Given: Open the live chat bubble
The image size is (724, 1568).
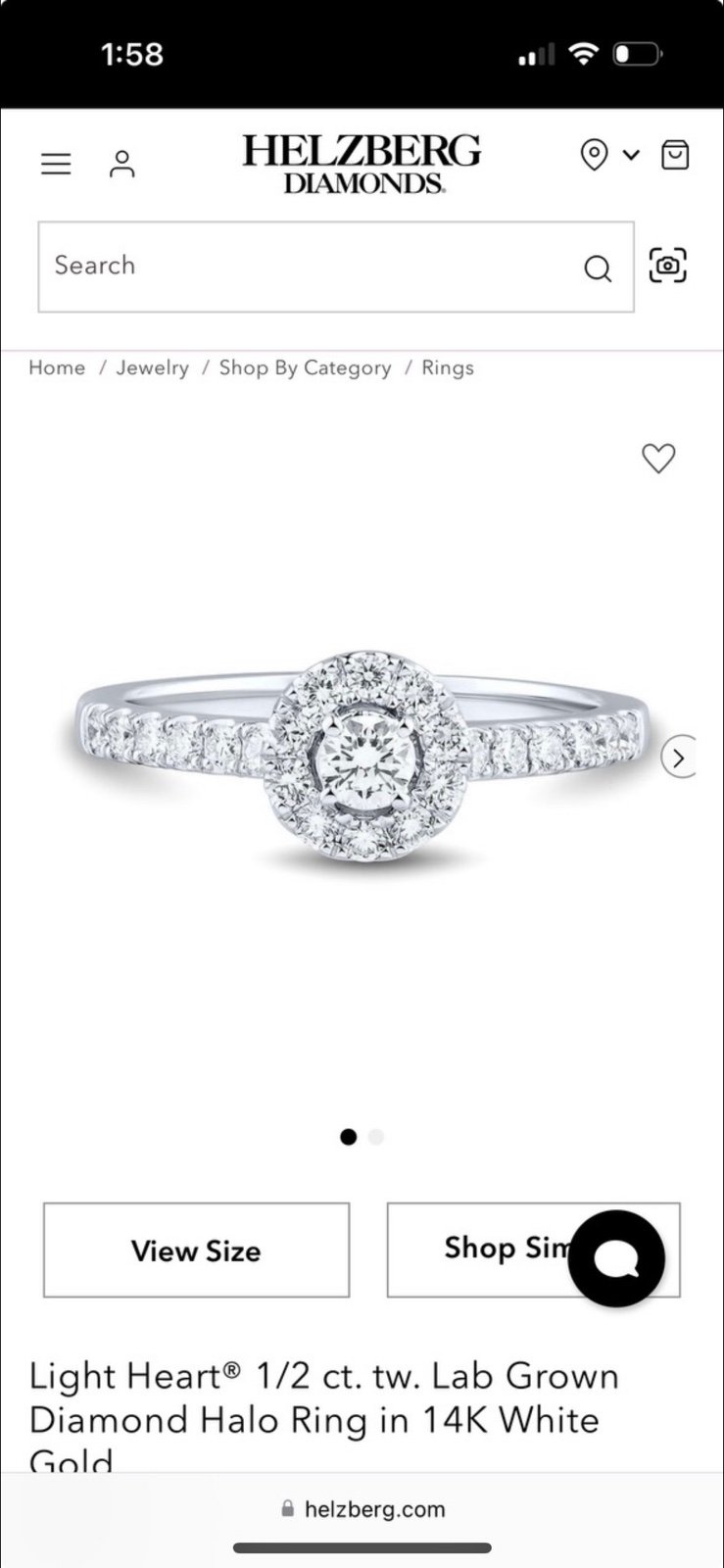Looking at the screenshot, I should point(616,1259).
